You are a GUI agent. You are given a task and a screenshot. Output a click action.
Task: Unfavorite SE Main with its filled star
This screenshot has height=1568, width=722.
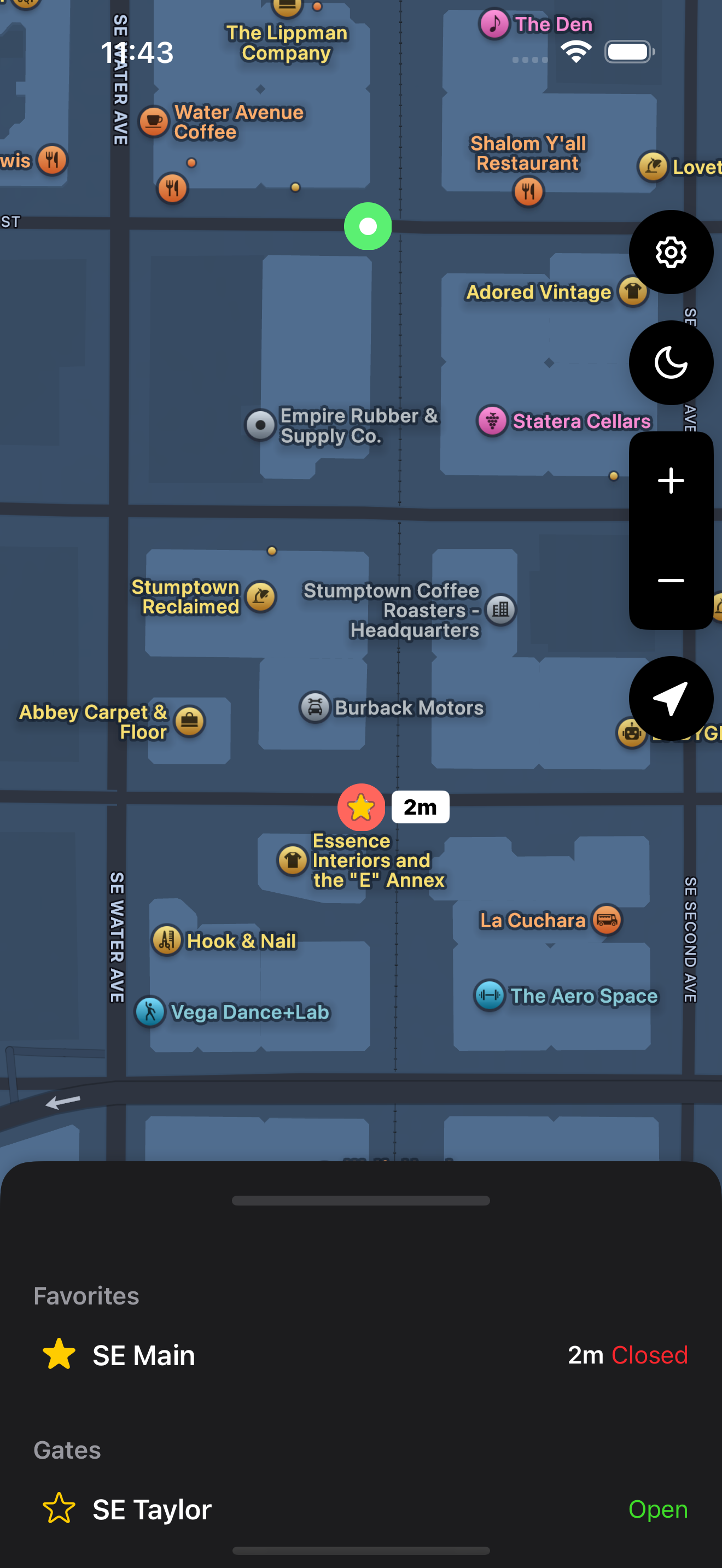[59, 1354]
